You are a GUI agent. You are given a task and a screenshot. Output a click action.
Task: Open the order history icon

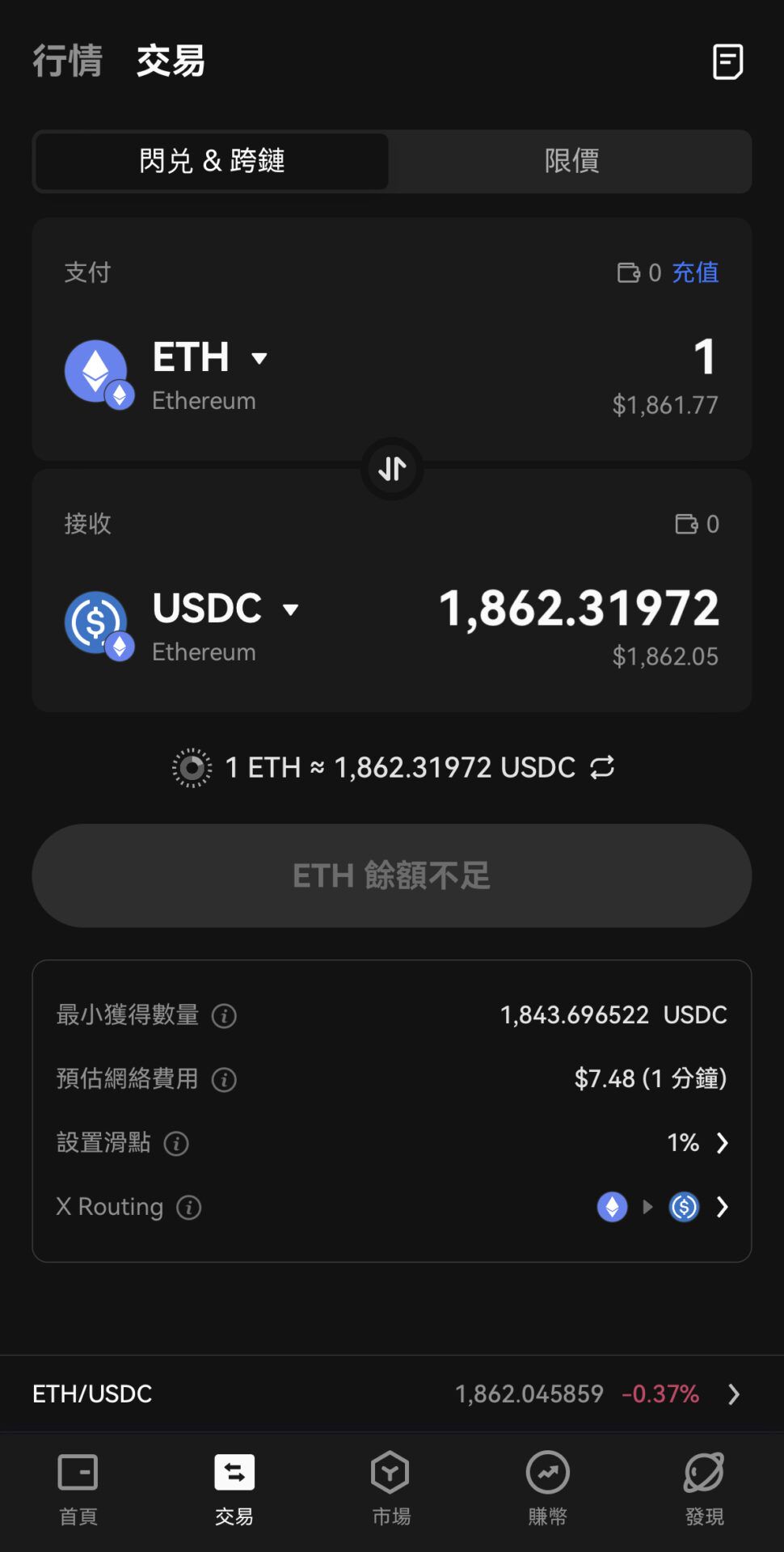[727, 62]
